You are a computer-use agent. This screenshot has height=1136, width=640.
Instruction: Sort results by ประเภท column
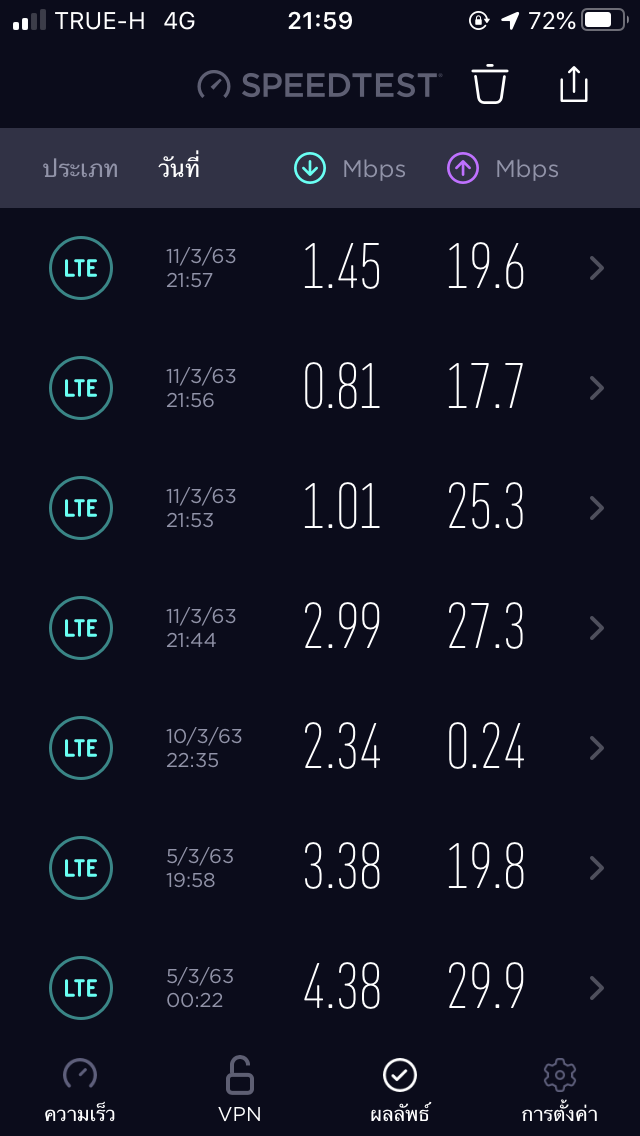[80, 169]
